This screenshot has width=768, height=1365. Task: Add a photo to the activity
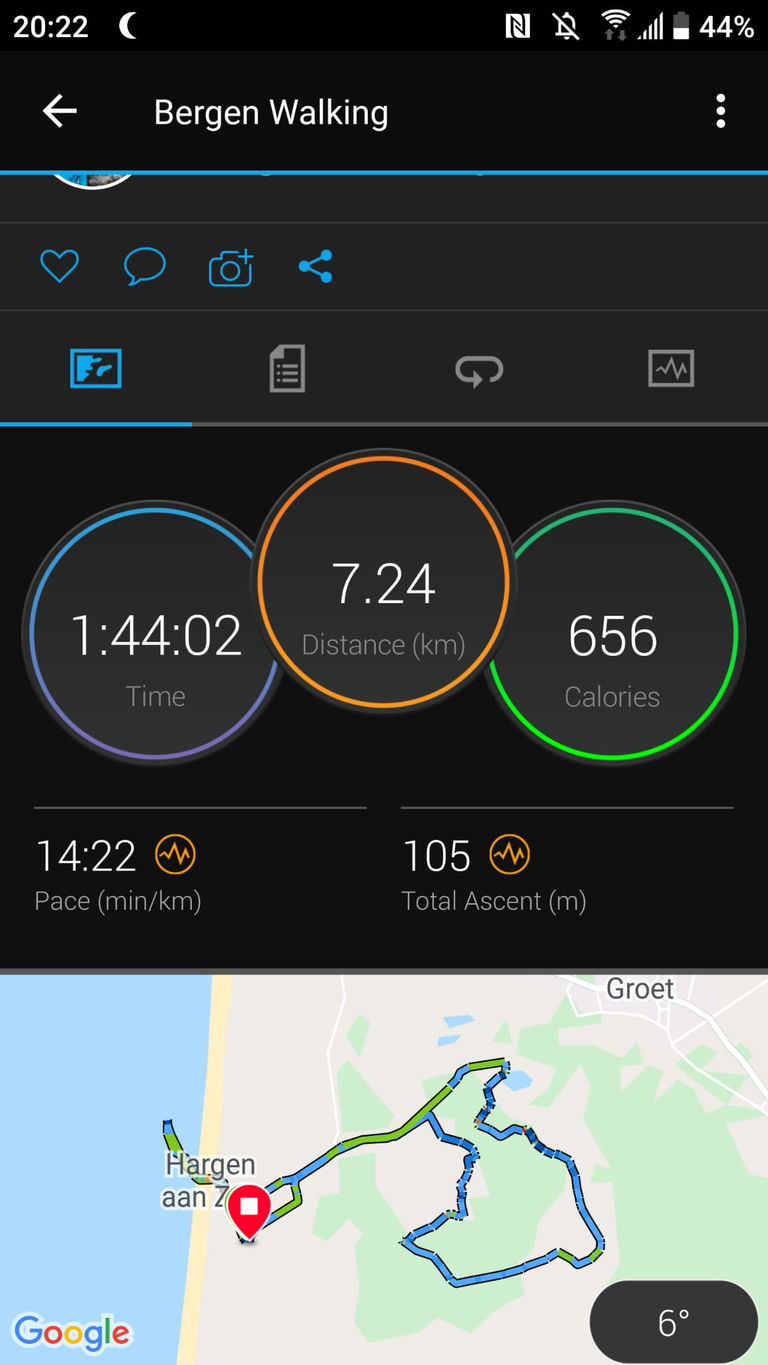[x=231, y=268]
